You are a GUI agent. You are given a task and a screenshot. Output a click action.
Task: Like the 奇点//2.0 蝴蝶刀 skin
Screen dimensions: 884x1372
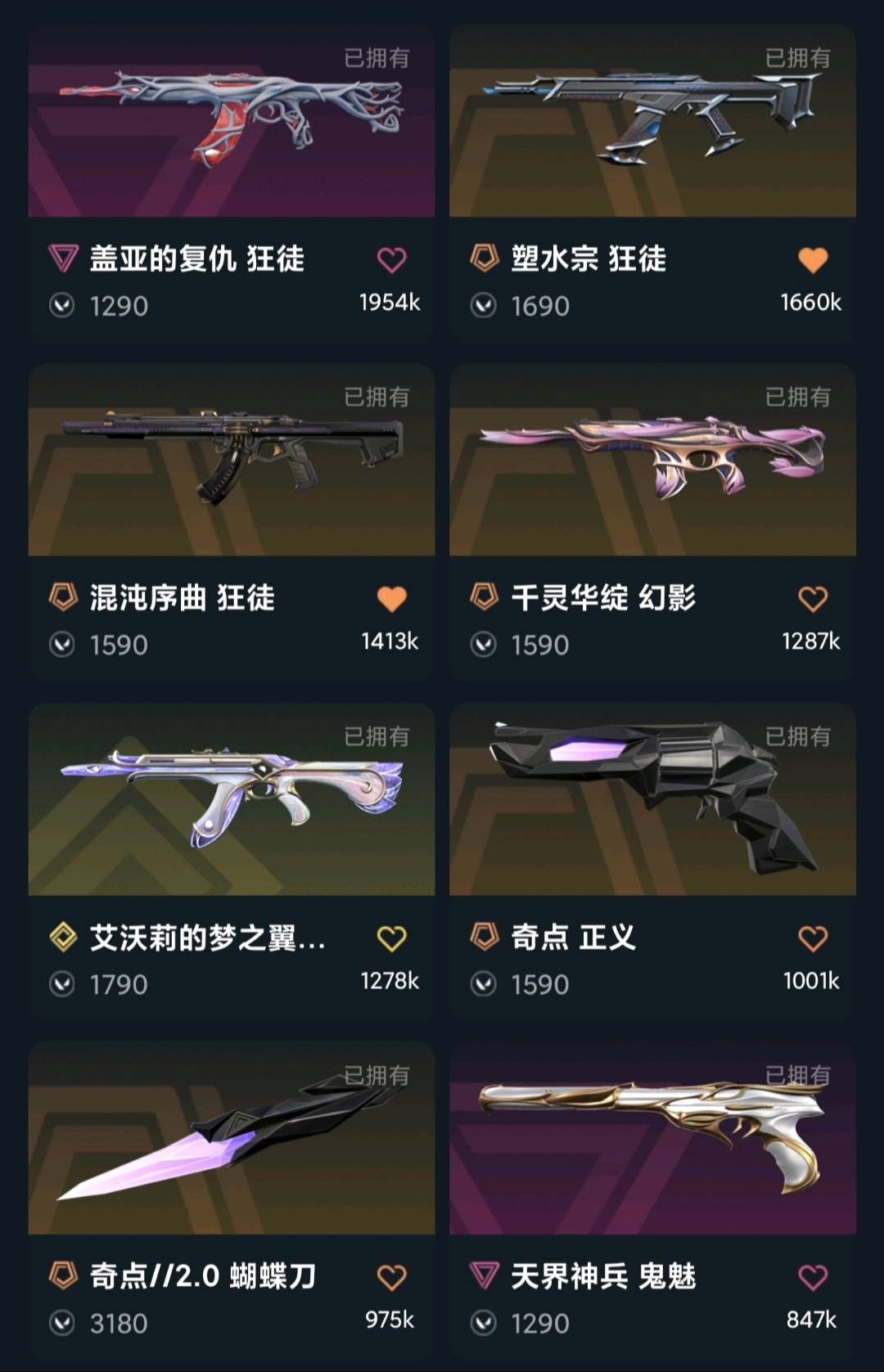click(x=391, y=1277)
